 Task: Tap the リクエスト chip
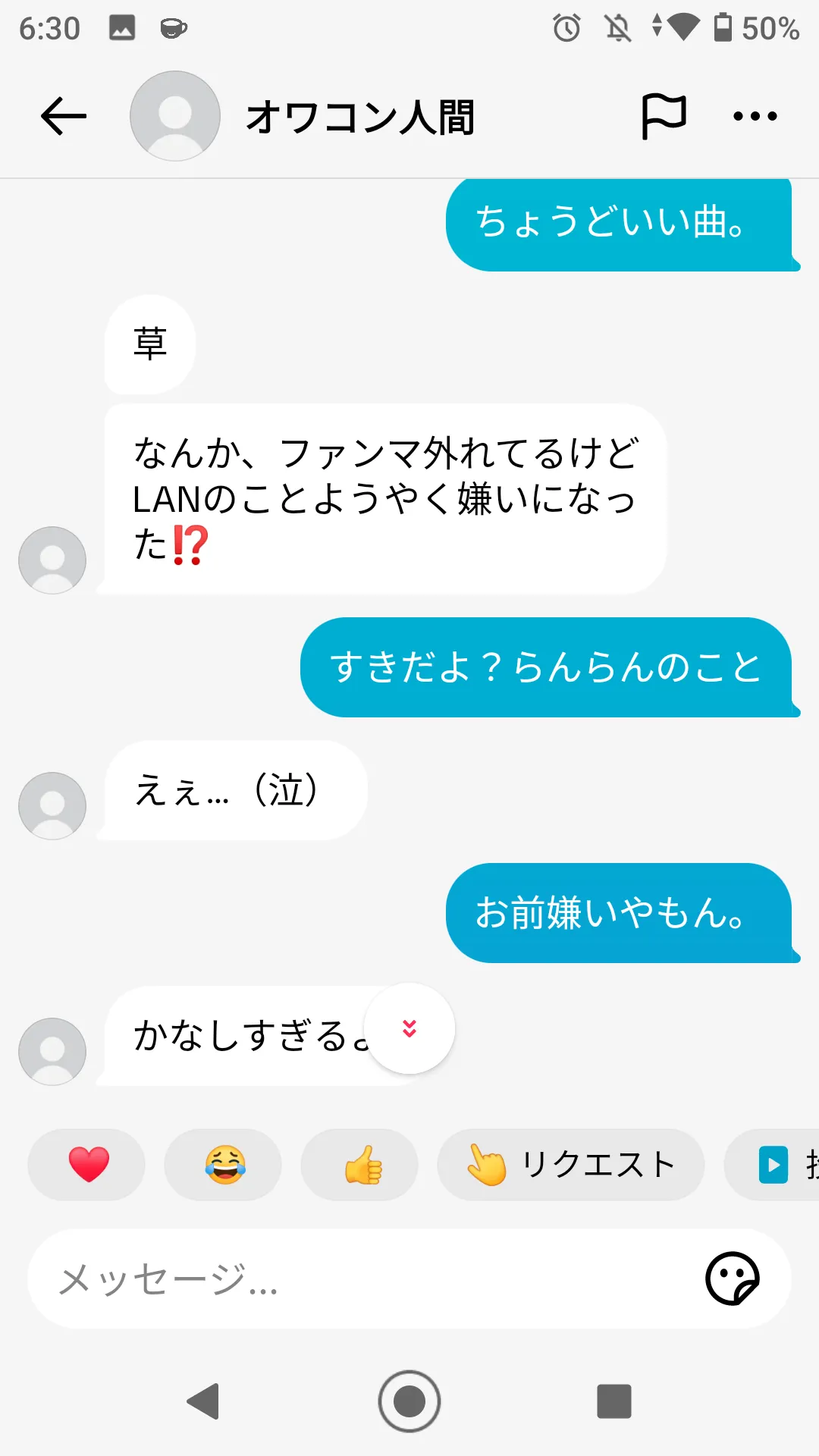tap(570, 1164)
